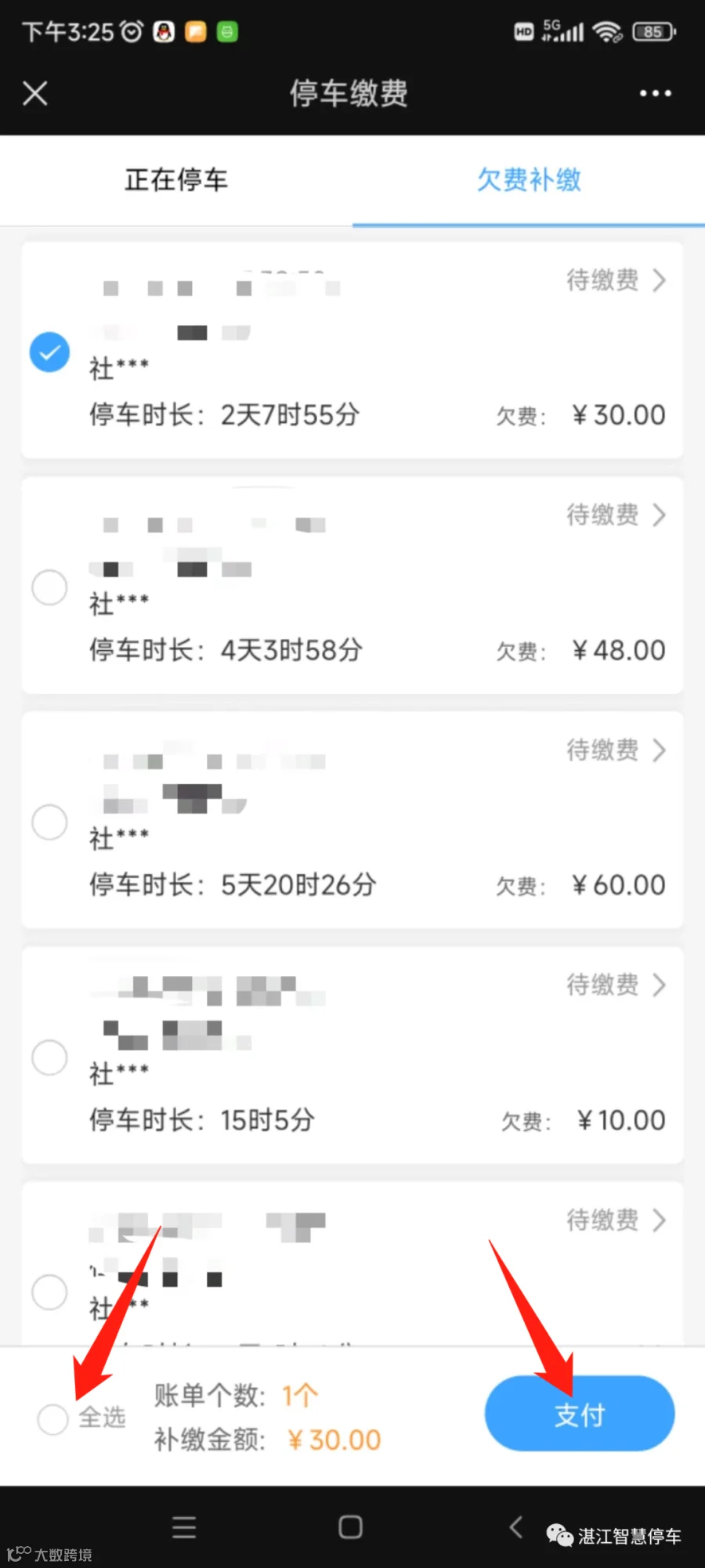Toggle the 全选 select-all checkbox
The width and height of the screenshot is (705, 1568).
[x=53, y=1418]
